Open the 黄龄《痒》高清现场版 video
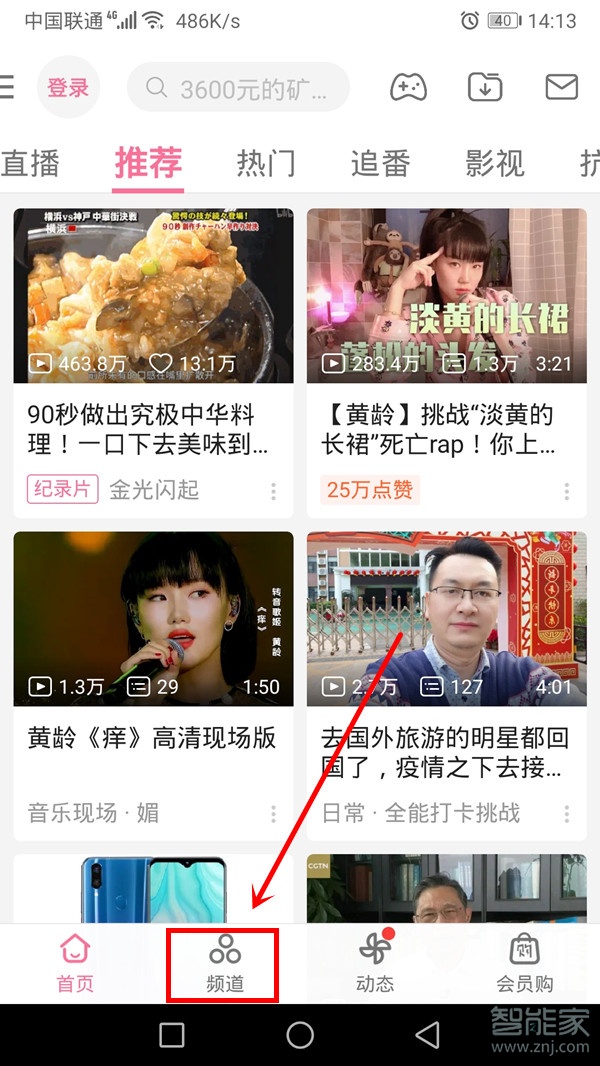This screenshot has height=1066, width=600. (x=153, y=619)
